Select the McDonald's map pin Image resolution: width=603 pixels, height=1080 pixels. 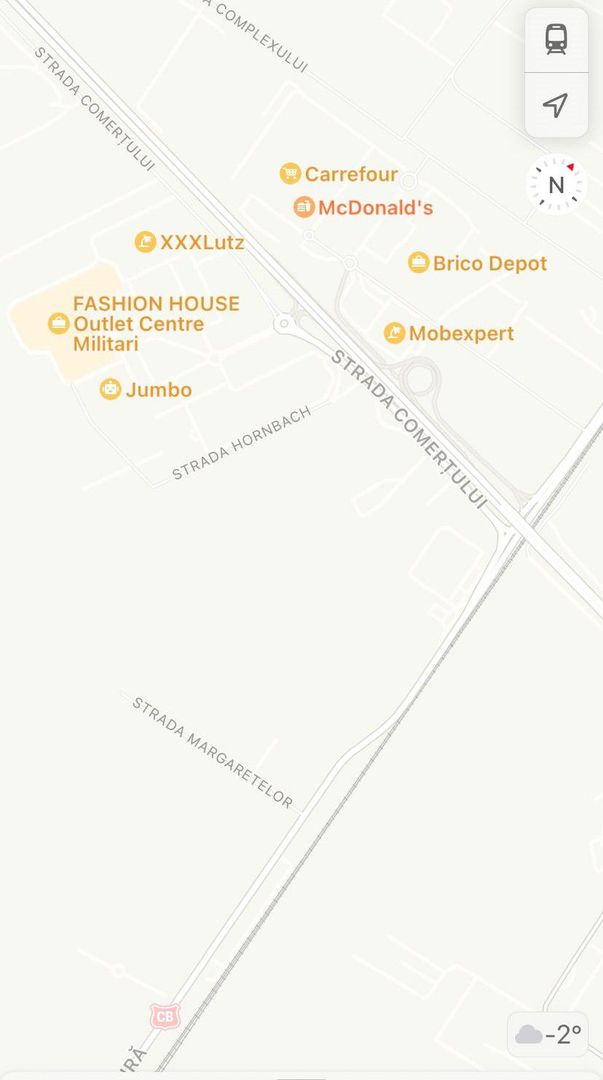304,207
